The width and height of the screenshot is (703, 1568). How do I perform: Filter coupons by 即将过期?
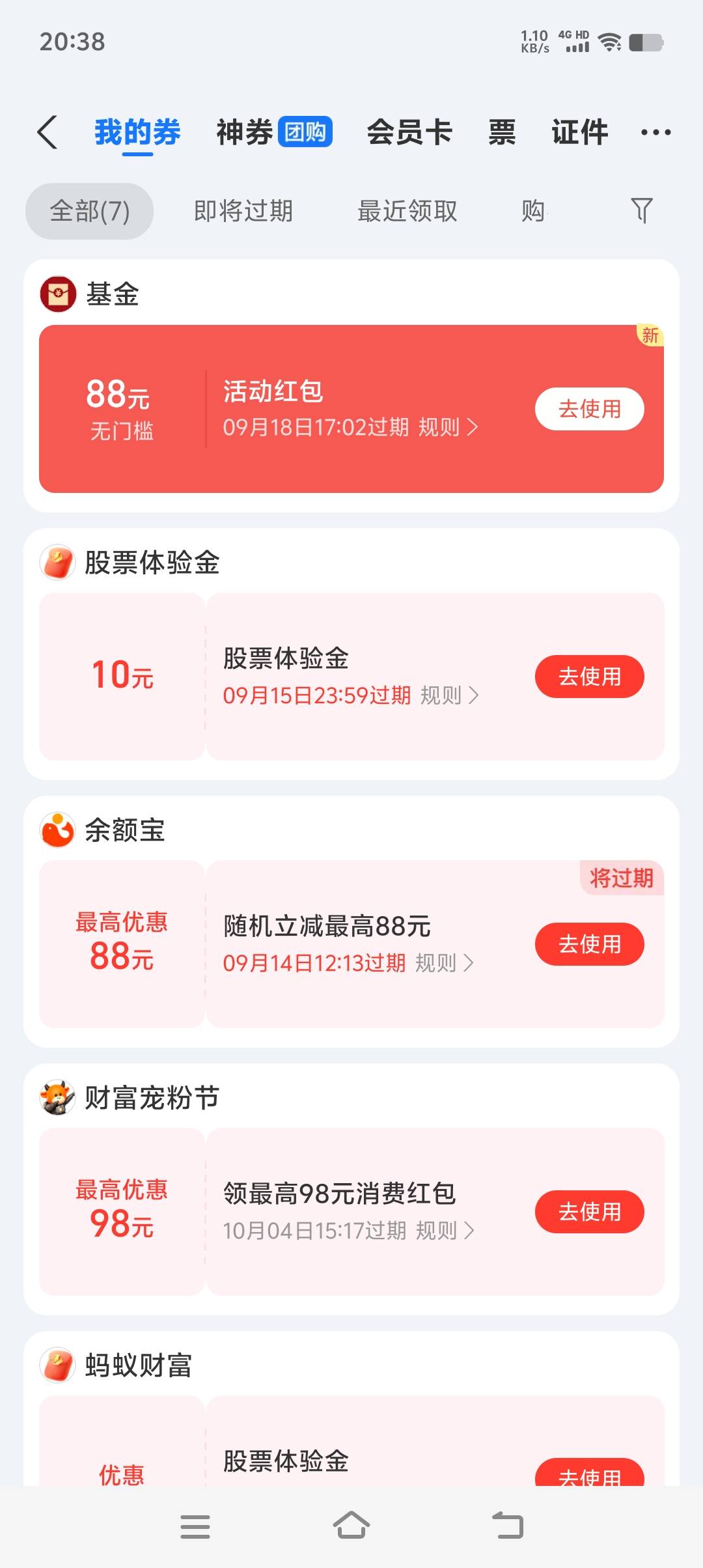pos(243,211)
